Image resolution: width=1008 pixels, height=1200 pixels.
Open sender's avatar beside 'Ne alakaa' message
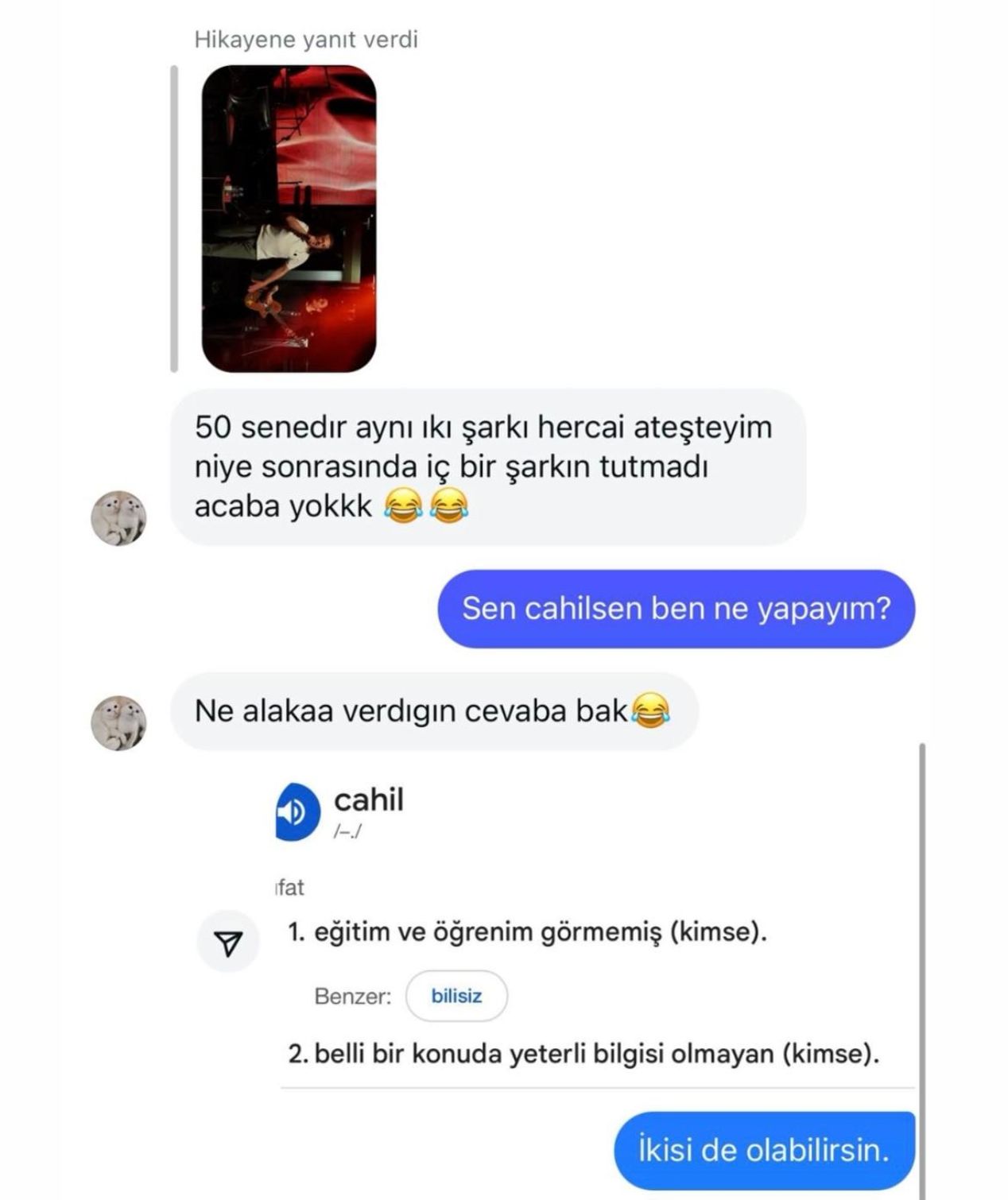[118, 723]
